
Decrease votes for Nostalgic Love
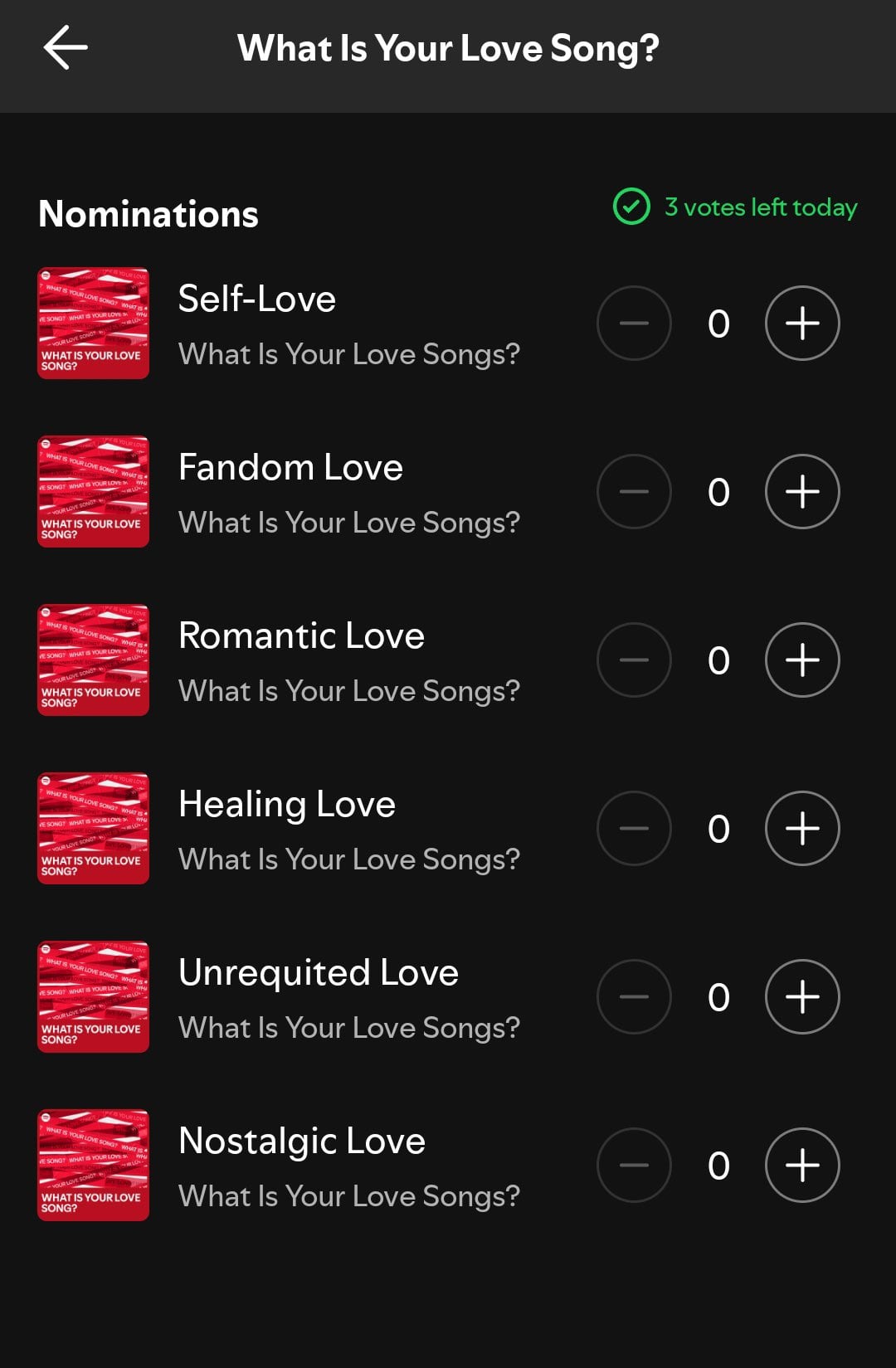tap(634, 1166)
